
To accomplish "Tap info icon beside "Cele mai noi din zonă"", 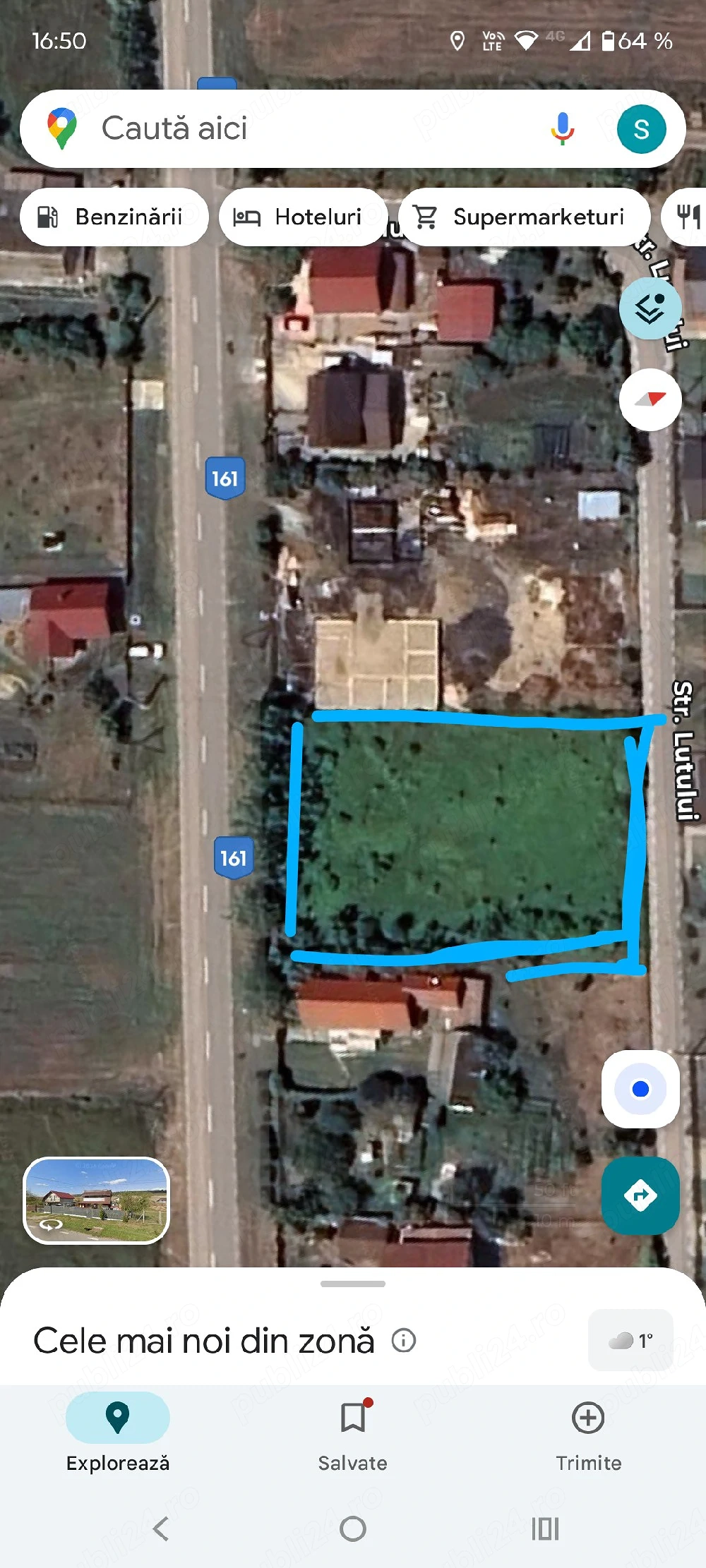I will tap(404, 1340).
